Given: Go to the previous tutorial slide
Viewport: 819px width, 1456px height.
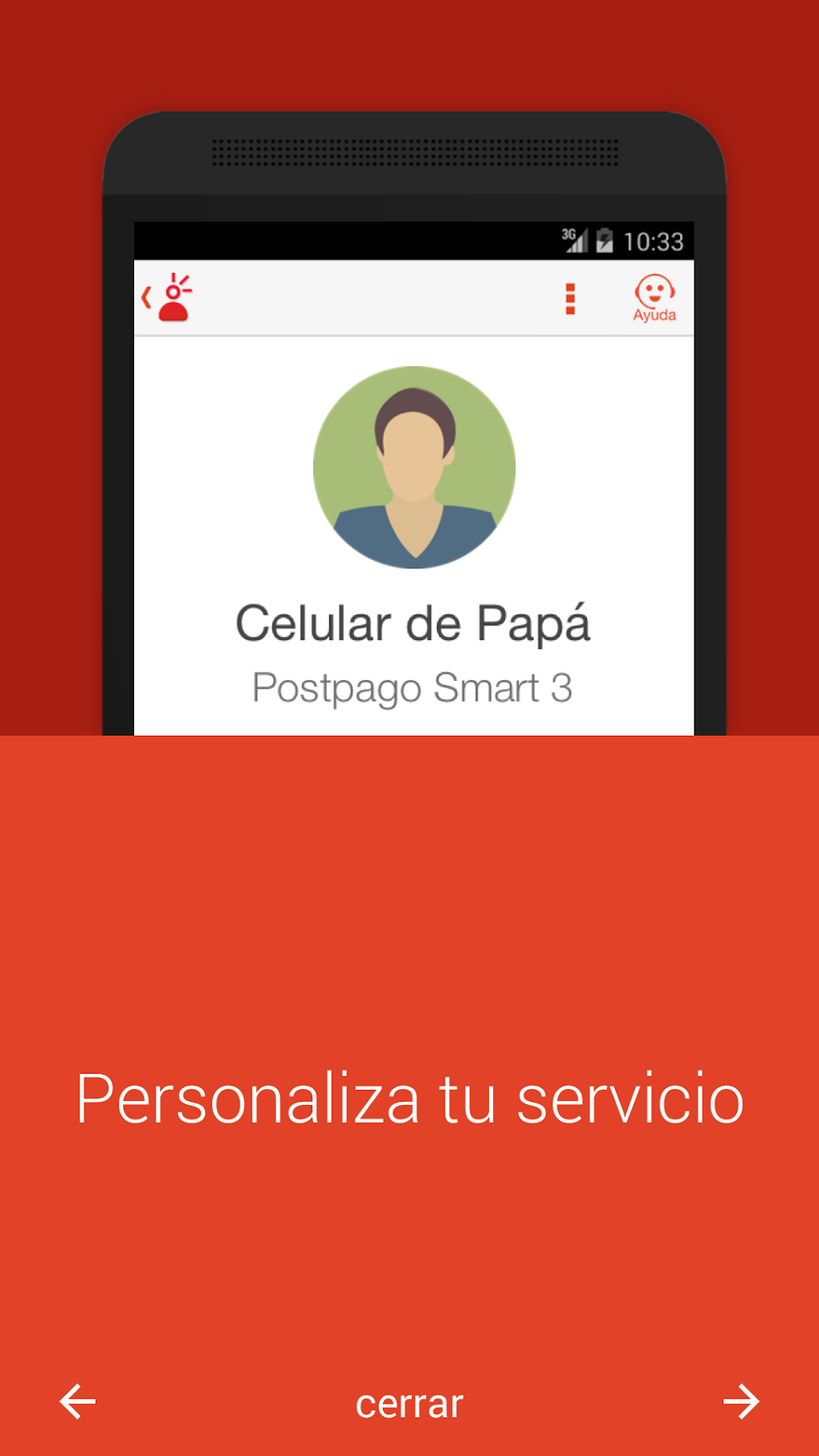Looking at the screenshot, I should tap(78, 1401).
